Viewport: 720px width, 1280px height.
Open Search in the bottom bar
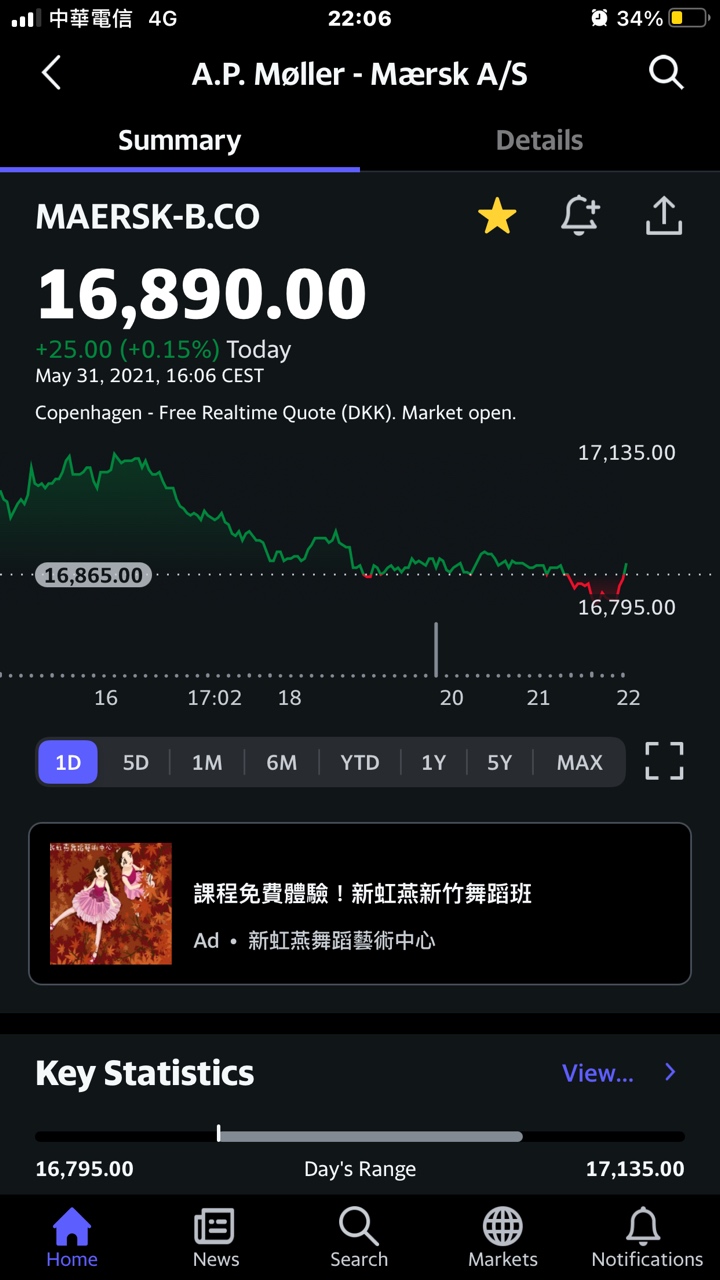(x=359, y=1237)
